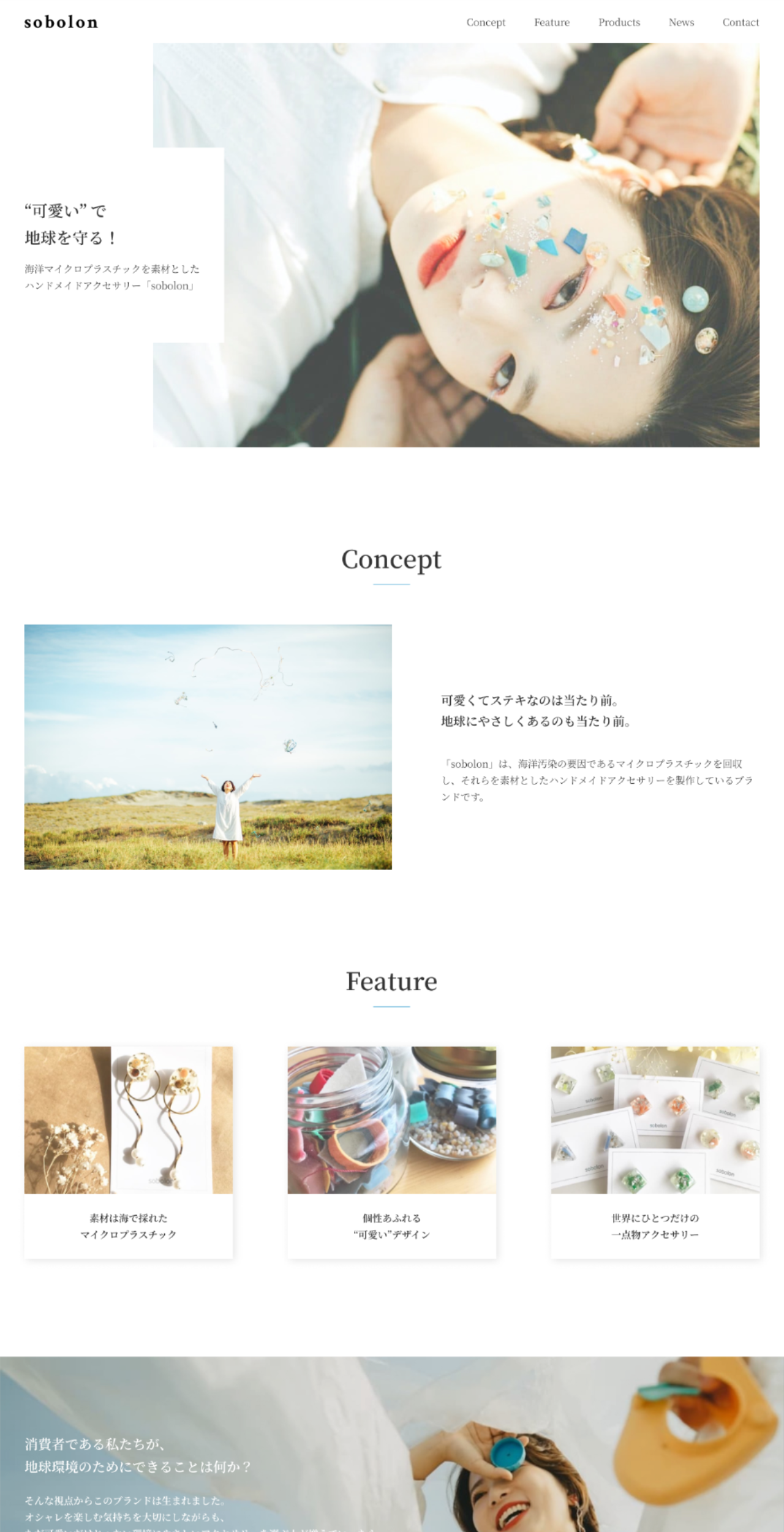Screen dimensions: 784x1532
Task: Open the Products nav link
Action: (x=619, y=22)
